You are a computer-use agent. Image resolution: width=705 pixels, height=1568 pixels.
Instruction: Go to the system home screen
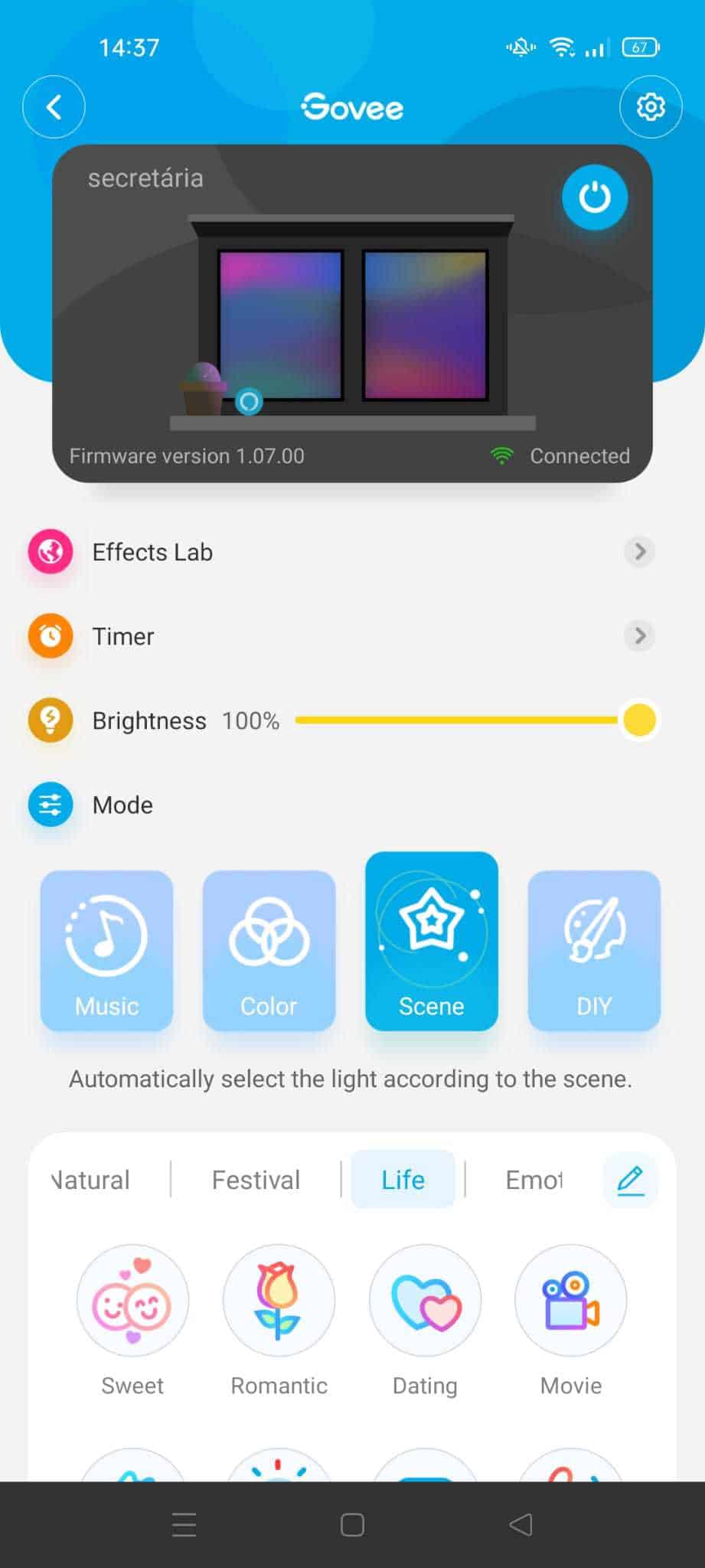click(x=352, y=1525)
